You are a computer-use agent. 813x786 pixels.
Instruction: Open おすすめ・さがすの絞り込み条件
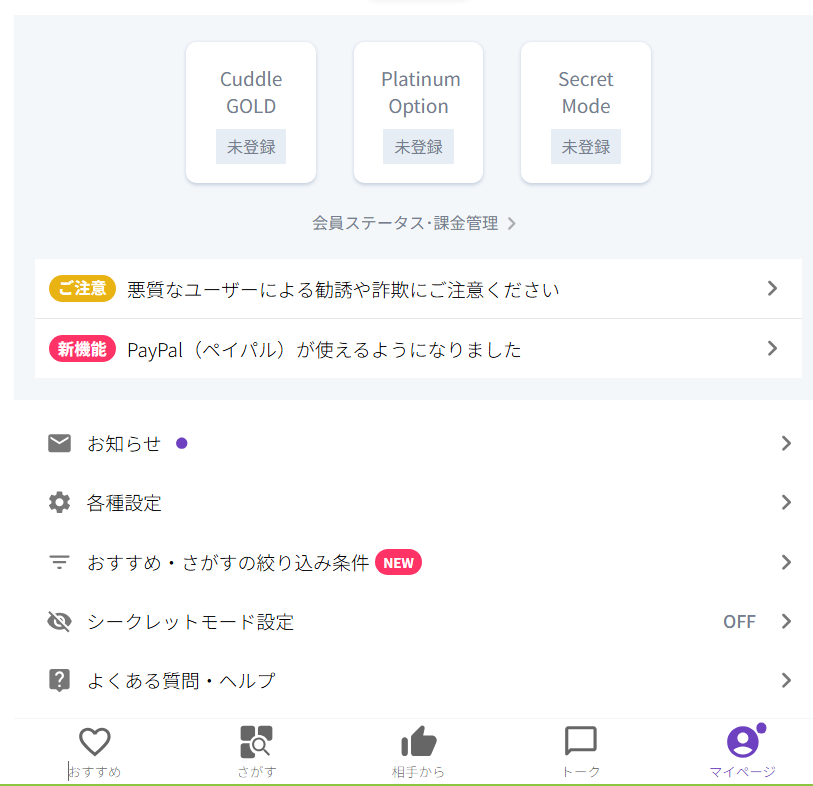click(x=417, y=562)
